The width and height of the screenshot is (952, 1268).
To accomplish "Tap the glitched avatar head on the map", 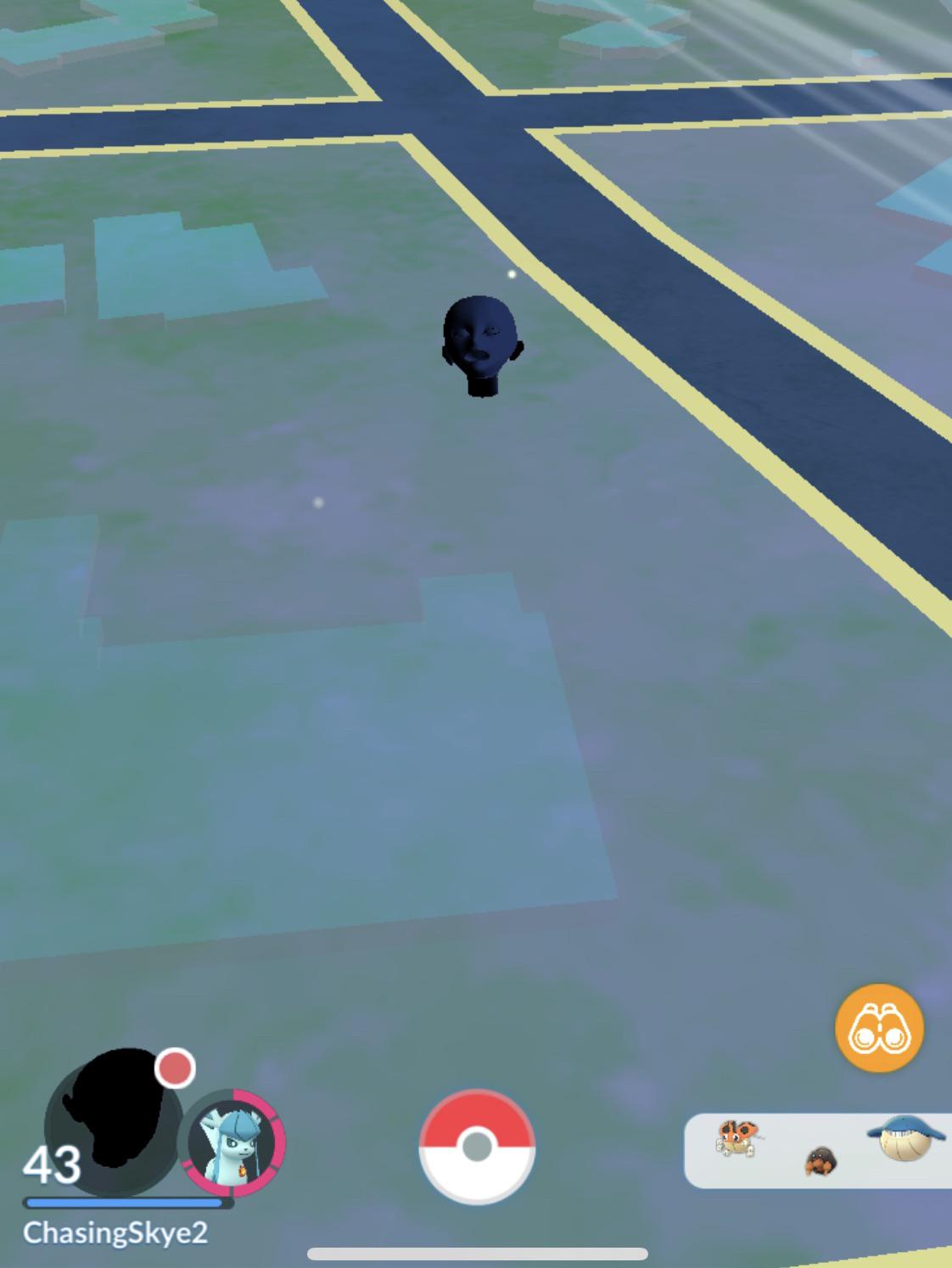I will pyautogui.click(x=481, y=345).
